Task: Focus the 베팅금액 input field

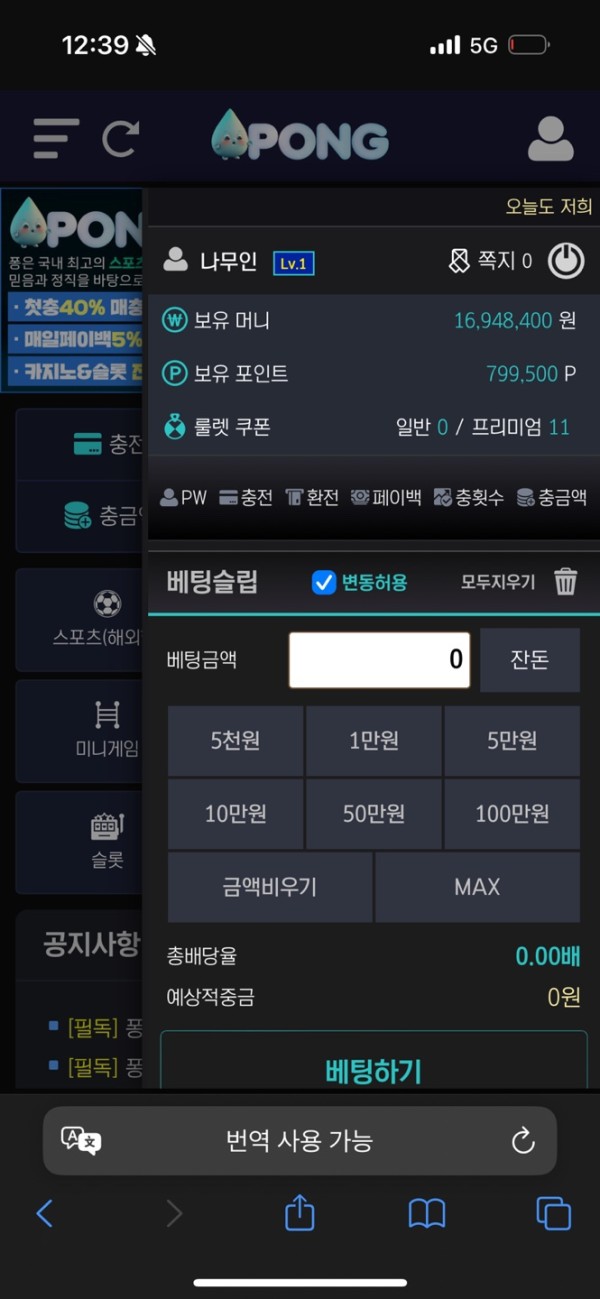Action: click(x=379, y=659)
